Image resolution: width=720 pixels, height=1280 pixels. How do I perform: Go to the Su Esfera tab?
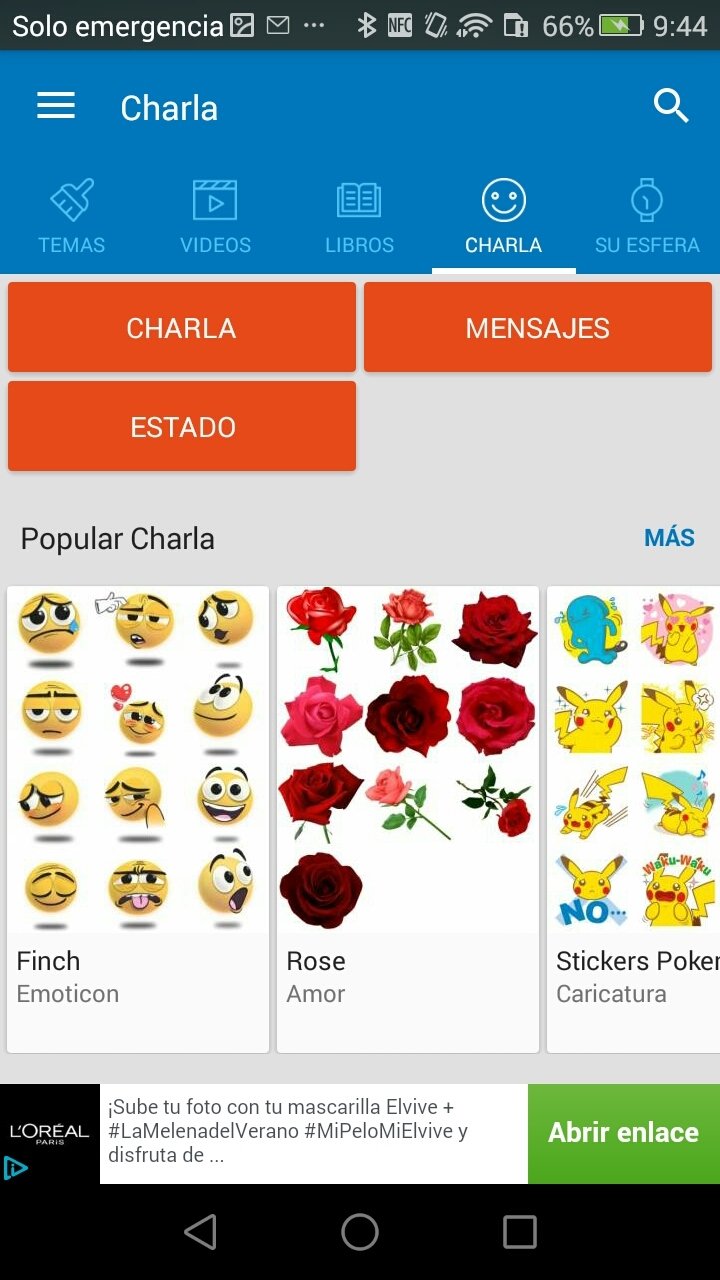coord(647,217)
